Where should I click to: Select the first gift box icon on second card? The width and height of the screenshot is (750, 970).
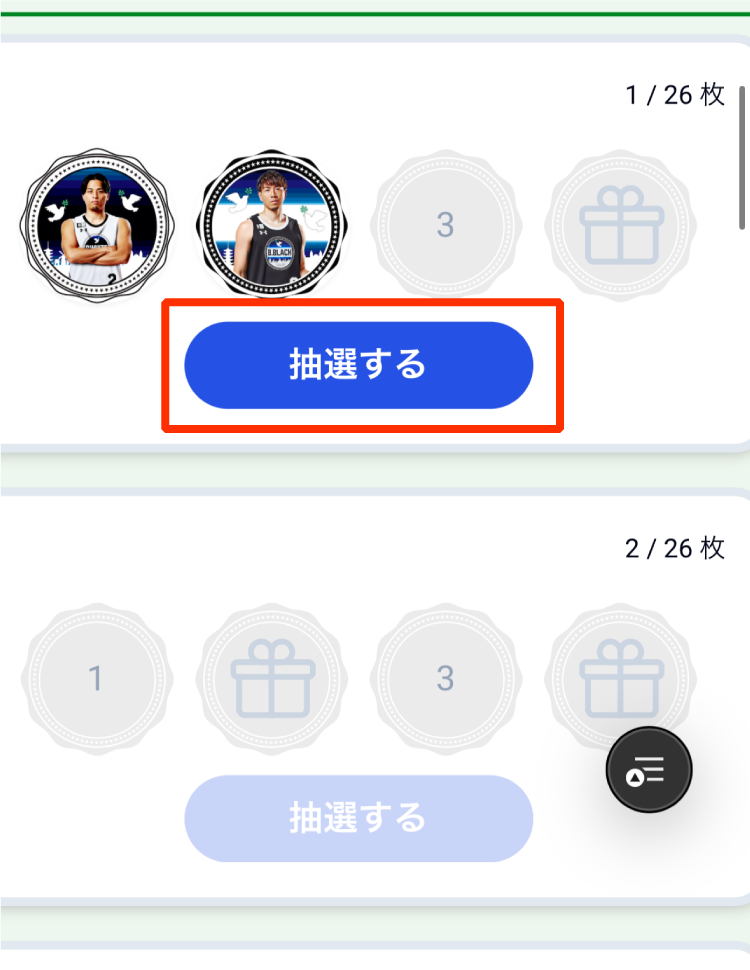pyautogui.click(x=272, y=679)
